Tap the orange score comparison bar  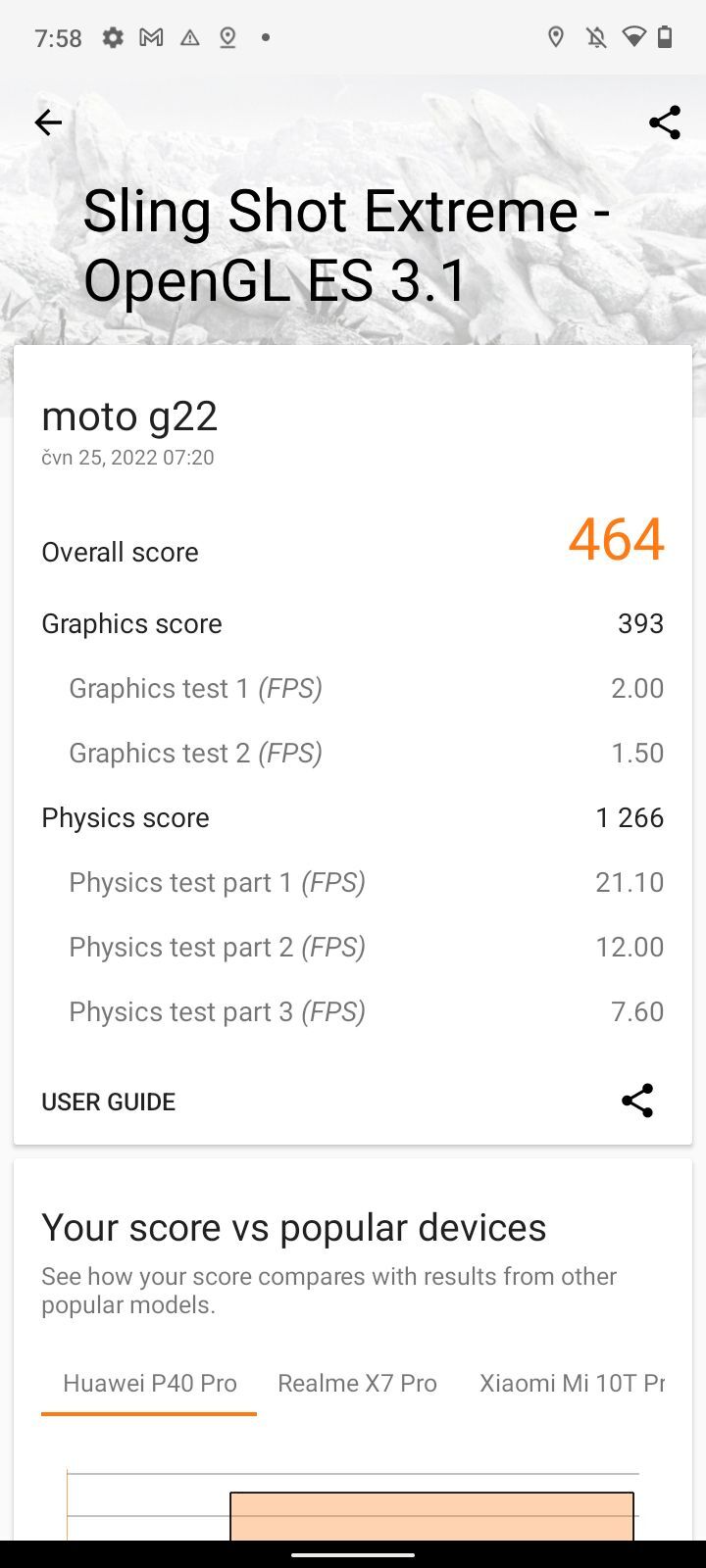[429, 1514]
